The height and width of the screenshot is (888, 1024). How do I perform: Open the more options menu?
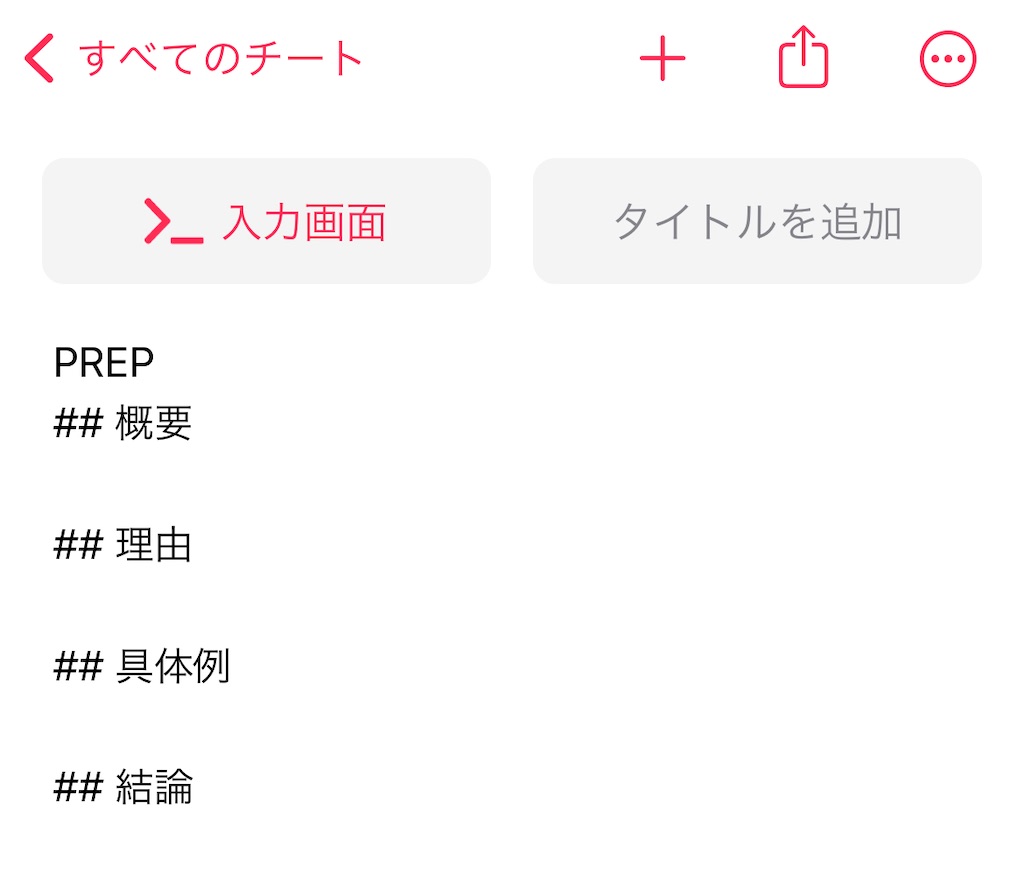click(947, 59)
